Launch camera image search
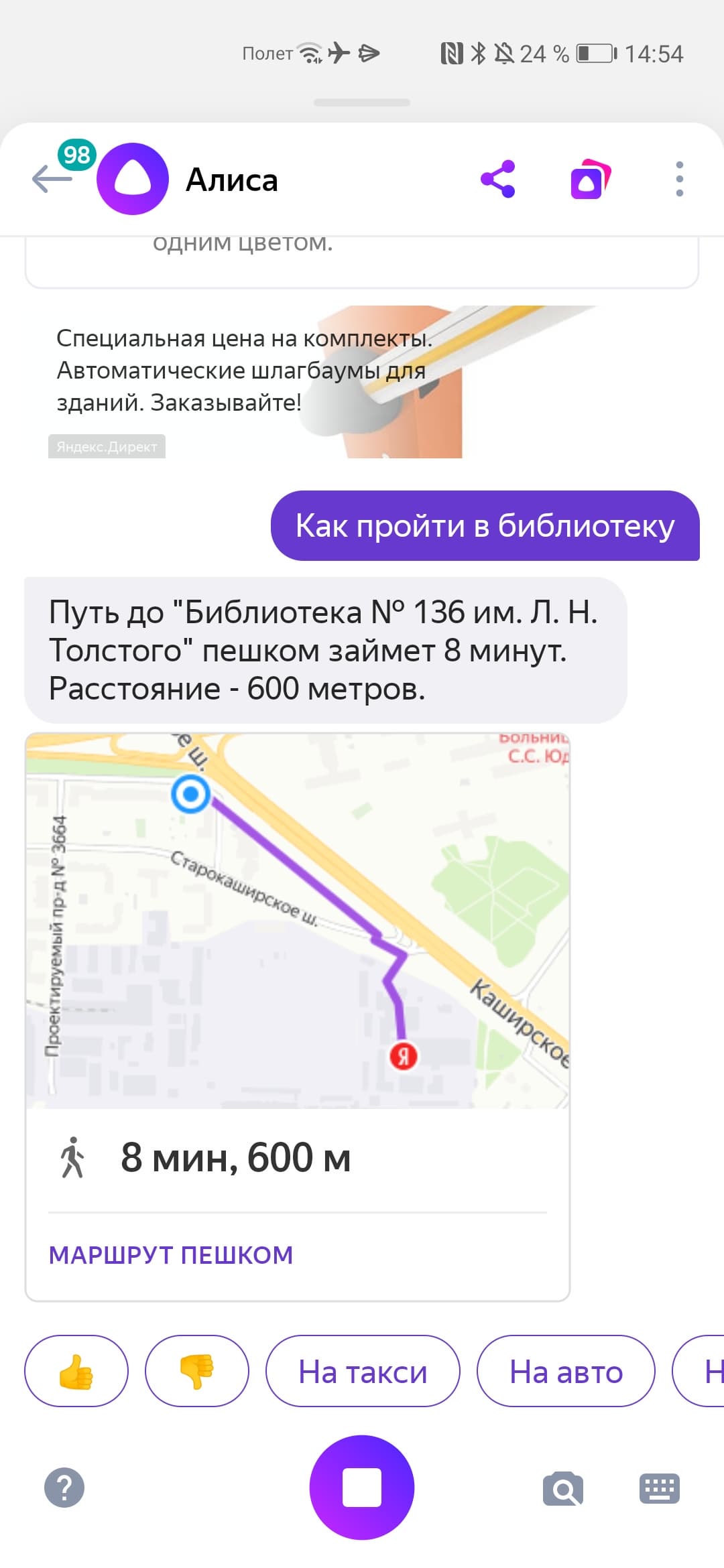724x1568 pixels. pos(562,1489)
